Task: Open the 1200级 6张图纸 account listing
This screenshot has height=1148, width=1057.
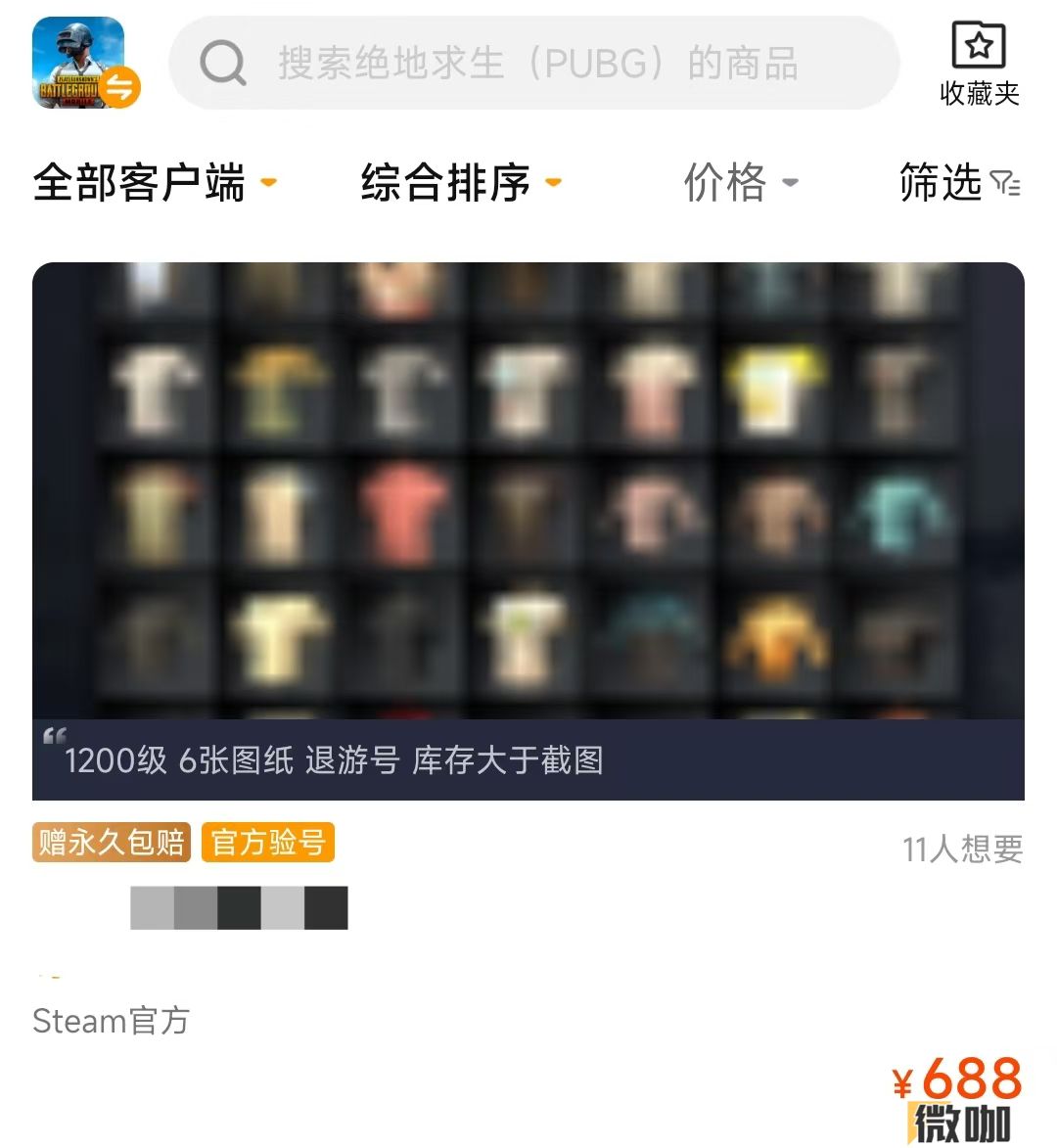Action: click(528, 530)
